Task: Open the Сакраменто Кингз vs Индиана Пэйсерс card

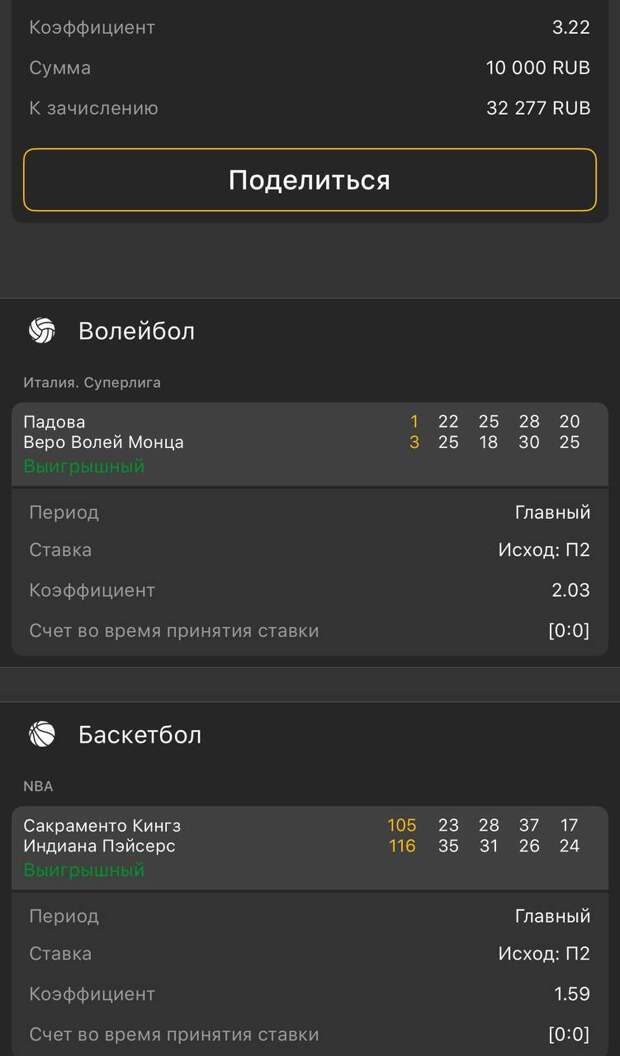Action: [x=309, y=847]
